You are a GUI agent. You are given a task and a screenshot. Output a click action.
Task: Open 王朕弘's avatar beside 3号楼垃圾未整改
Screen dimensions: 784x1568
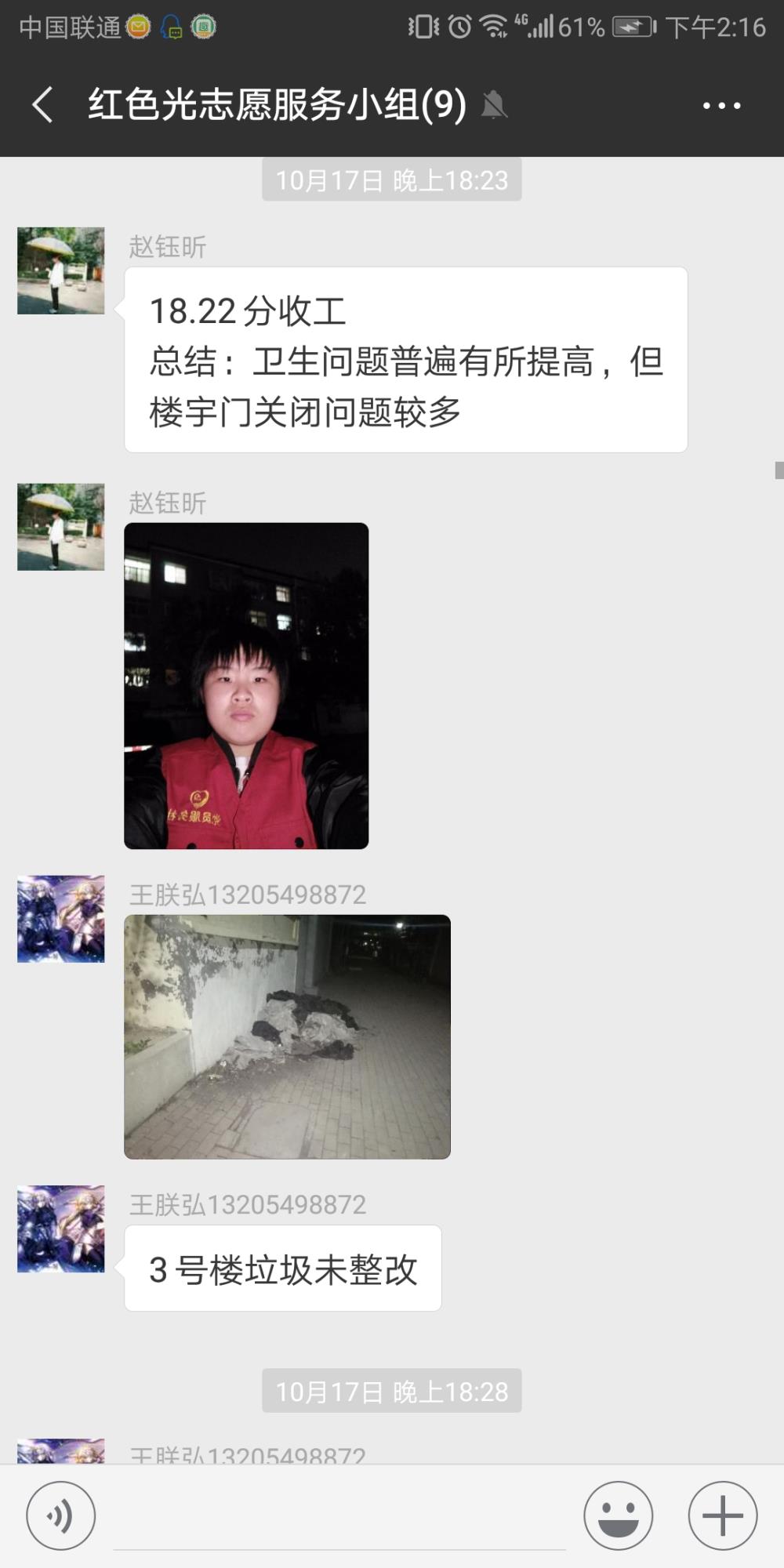click(x=61, y=1229)
